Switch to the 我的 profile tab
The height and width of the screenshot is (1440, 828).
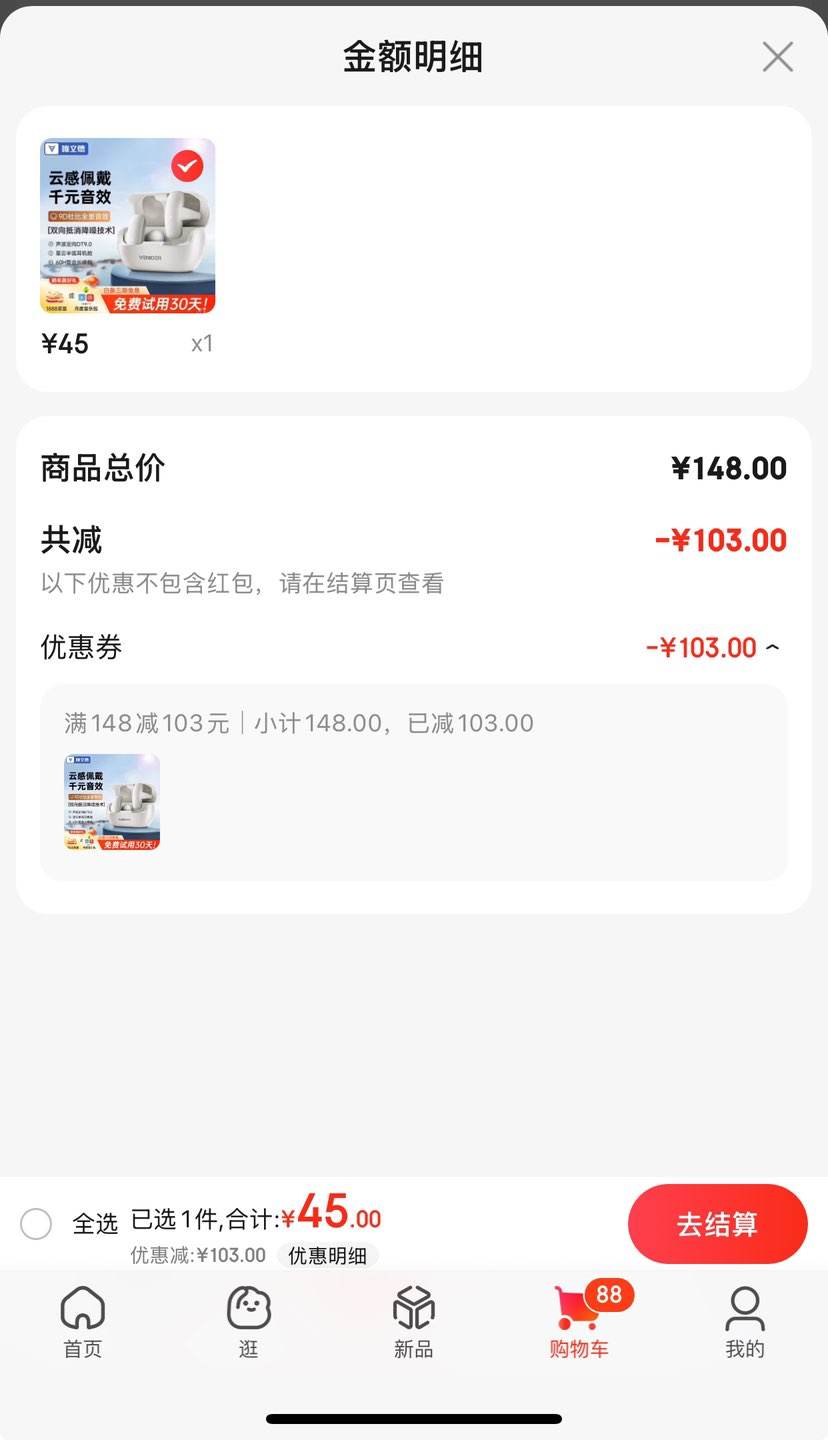tap(745, 1322)
